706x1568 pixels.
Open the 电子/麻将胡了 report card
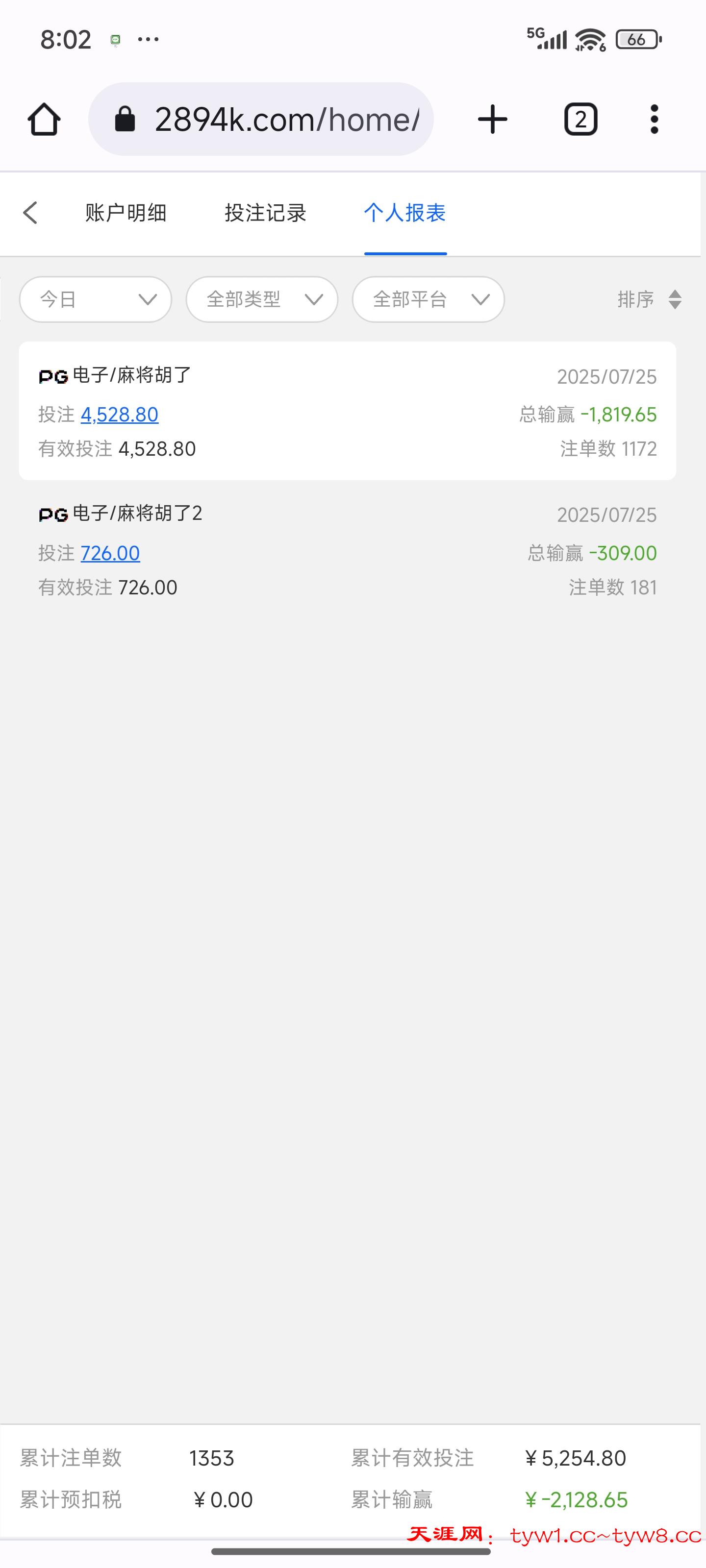click(x=347, y=411)
